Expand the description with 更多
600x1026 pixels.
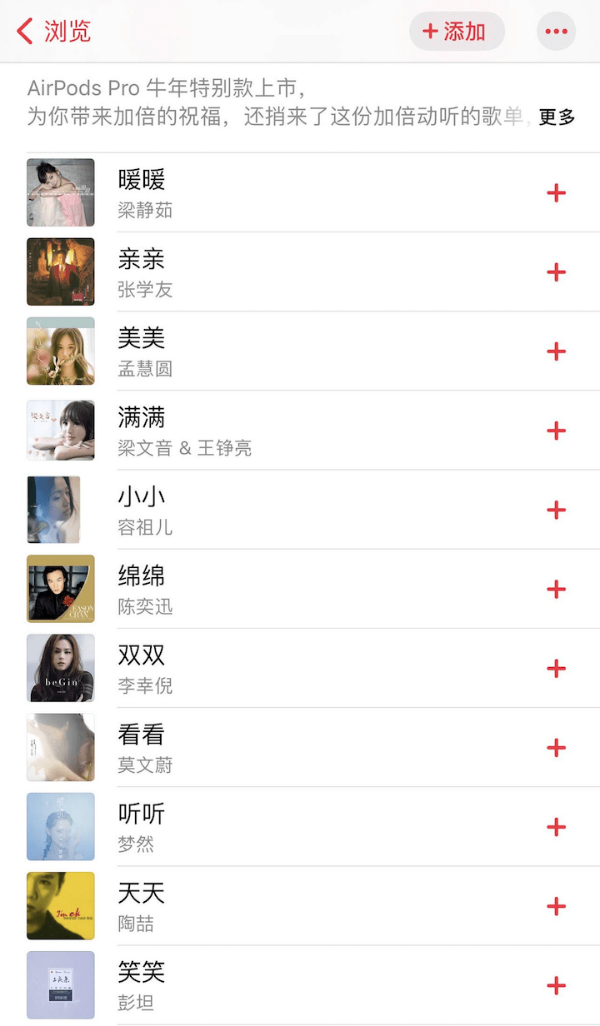557,117
